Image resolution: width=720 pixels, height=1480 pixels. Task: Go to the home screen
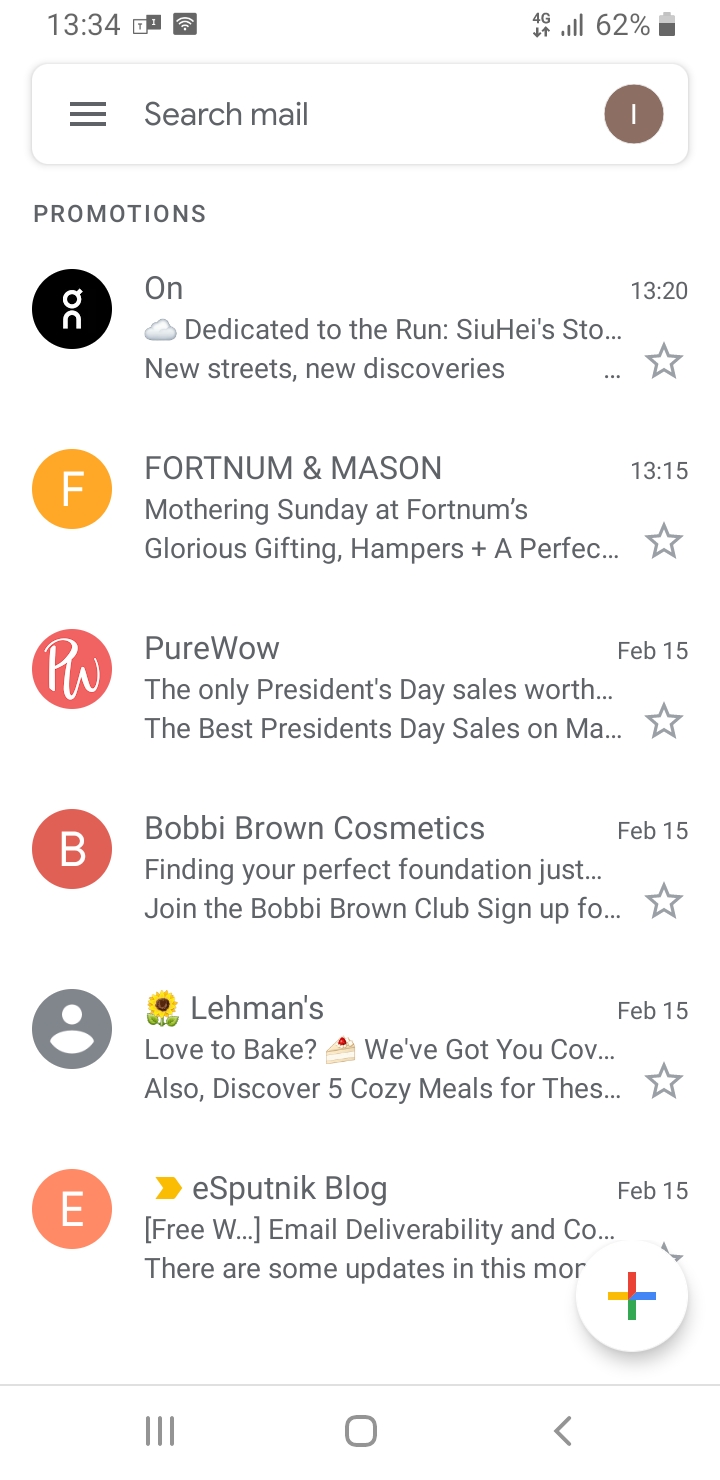pyautogui.click(x=360, y=1431)
